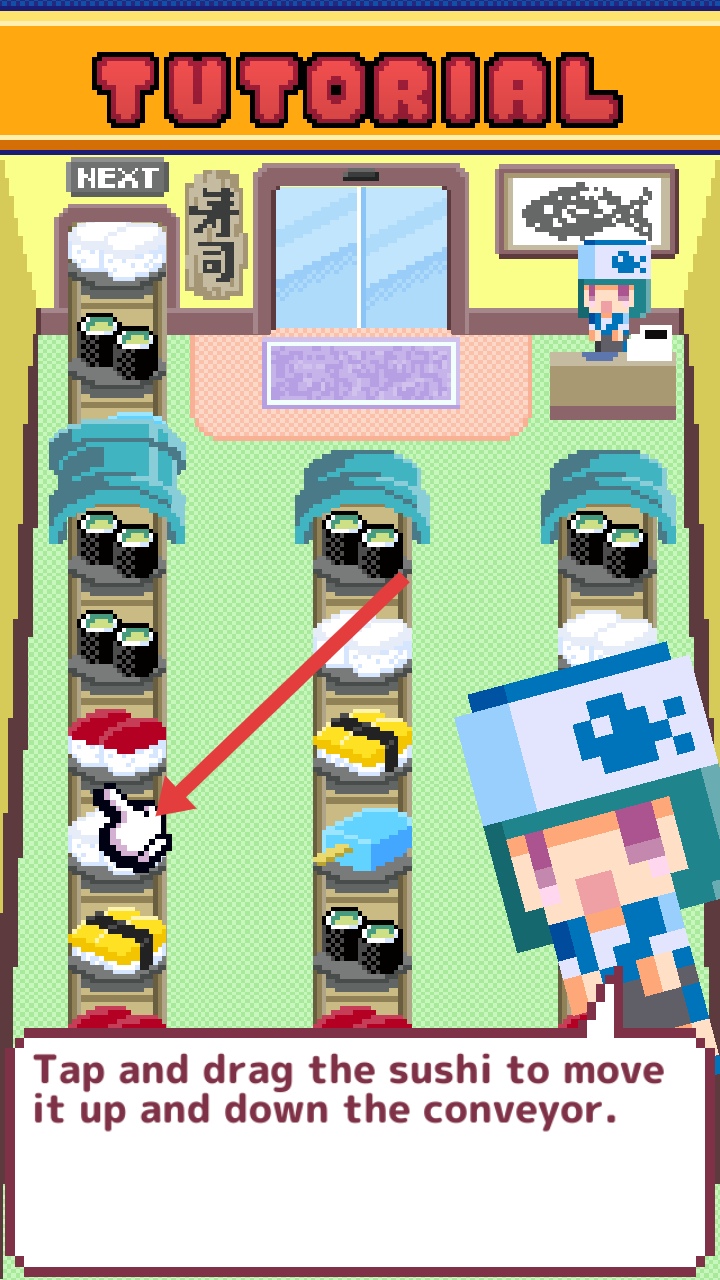The height and width of the screenshot is (1280, 720).
Task: Tap the tutorial speech bubble to continue
Action: coord(358,1150)
